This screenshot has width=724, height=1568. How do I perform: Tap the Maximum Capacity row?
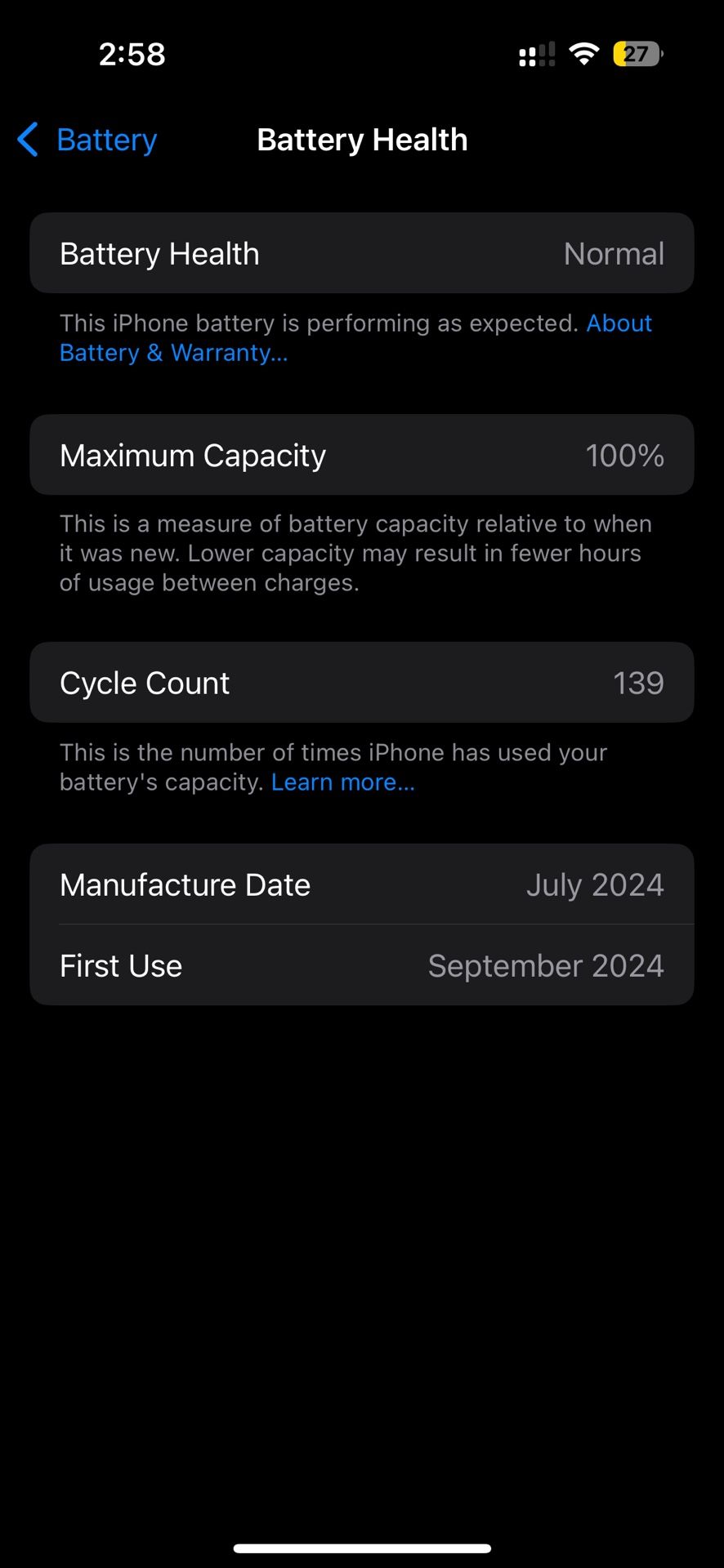pos(362,455)
